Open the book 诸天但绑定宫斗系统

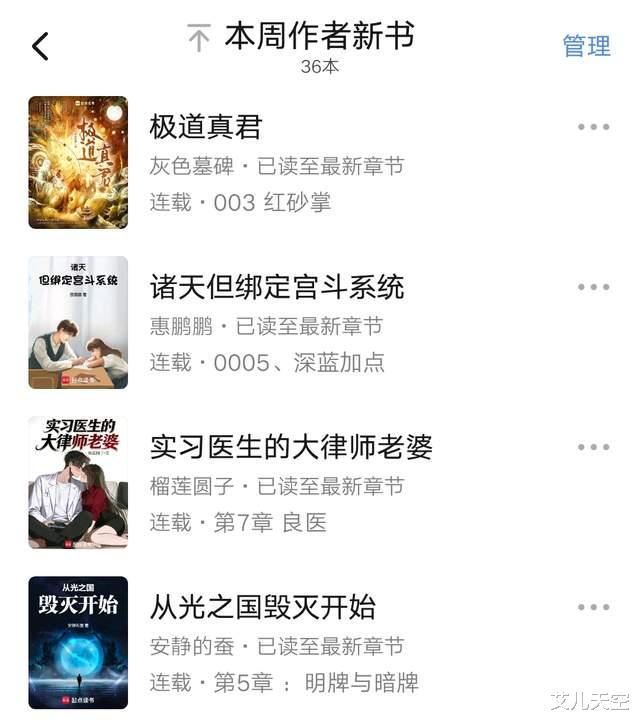click(277, 287)
